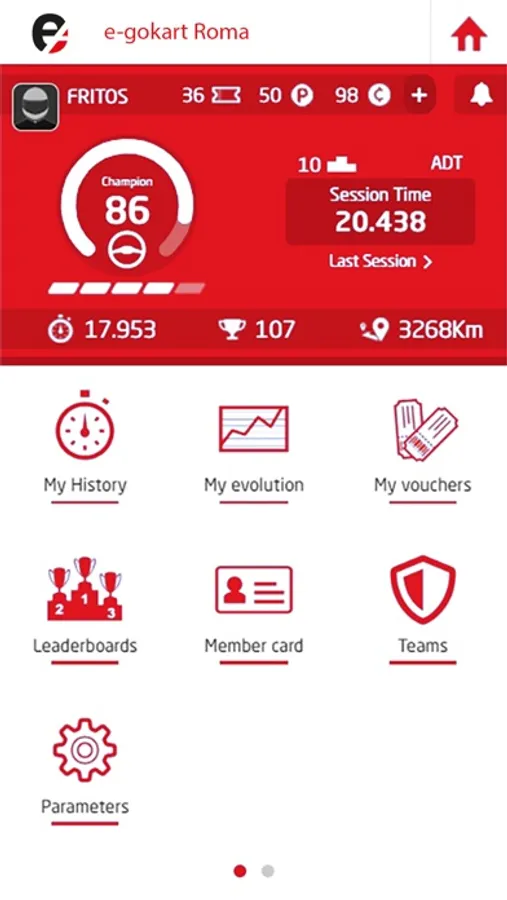Tap the plus button to add credits

[420, 95]
